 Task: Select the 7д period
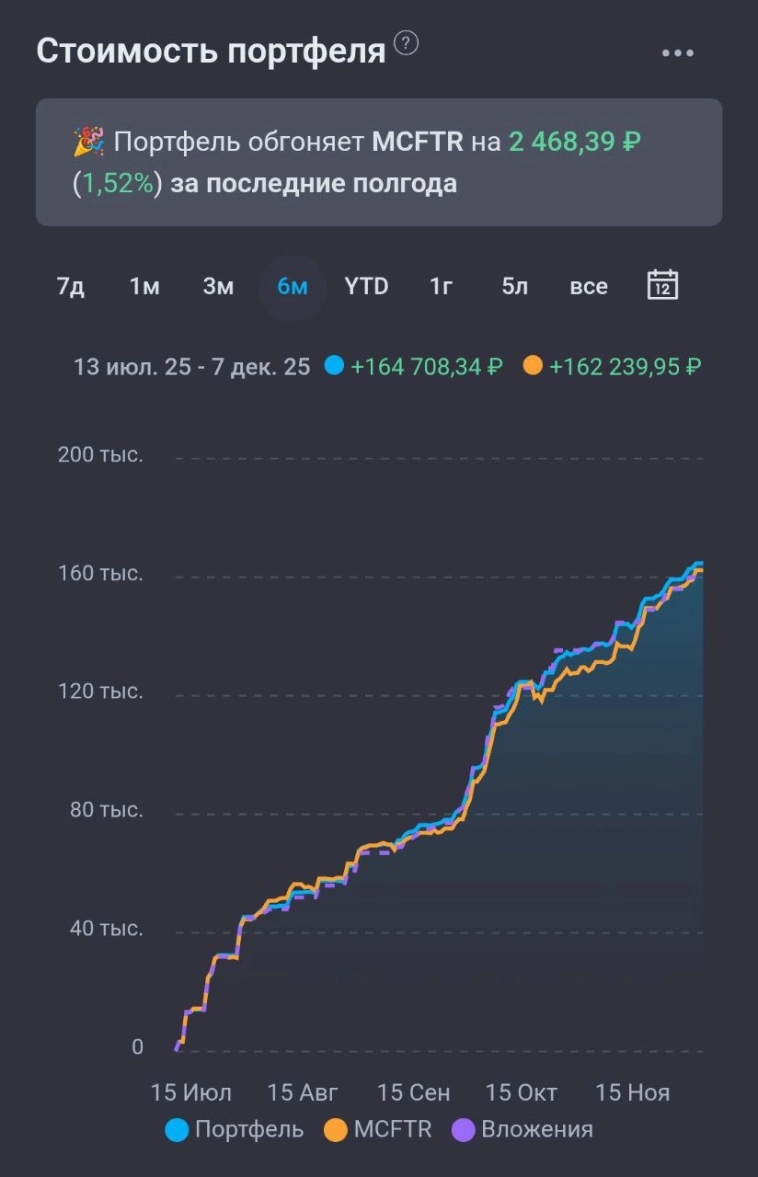70,286
